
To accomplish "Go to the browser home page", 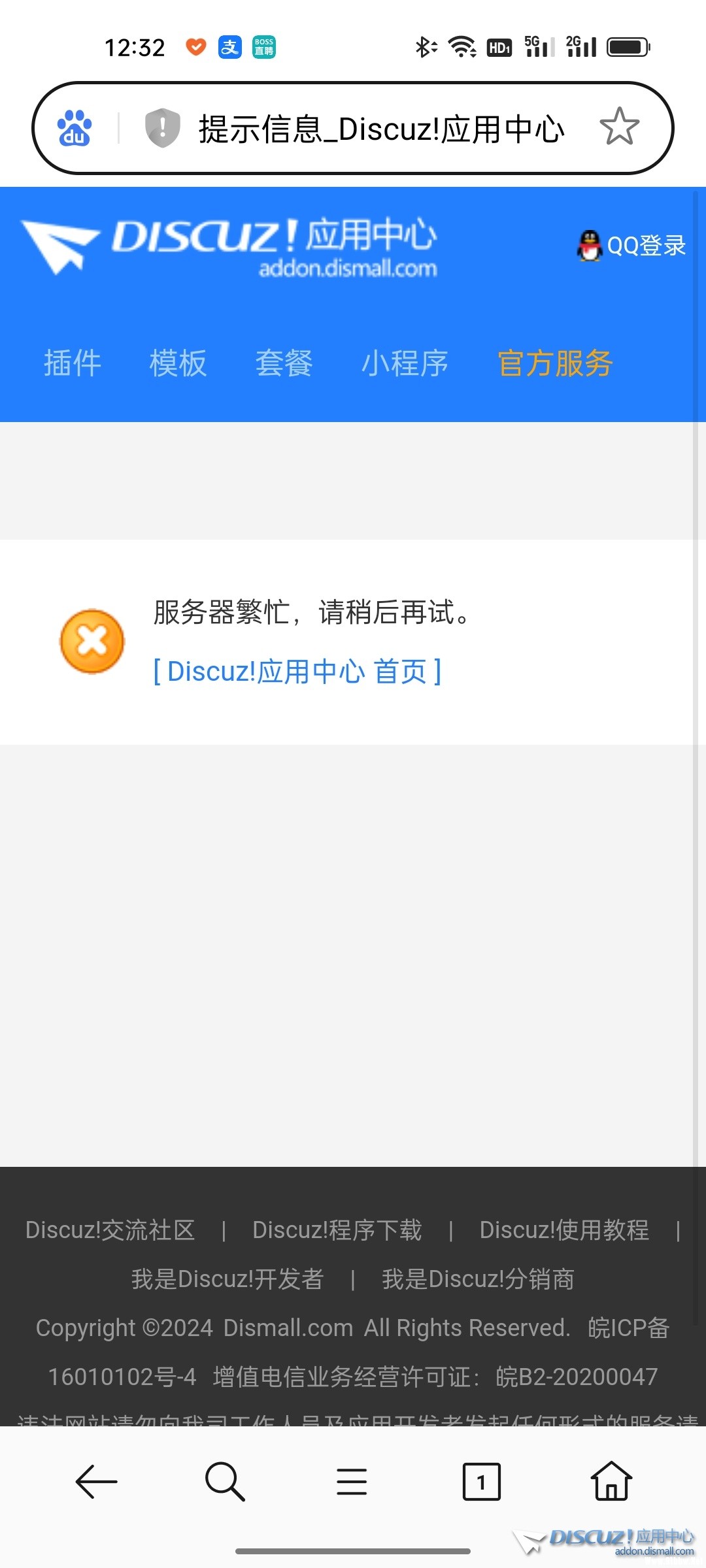I will 611,1482.
